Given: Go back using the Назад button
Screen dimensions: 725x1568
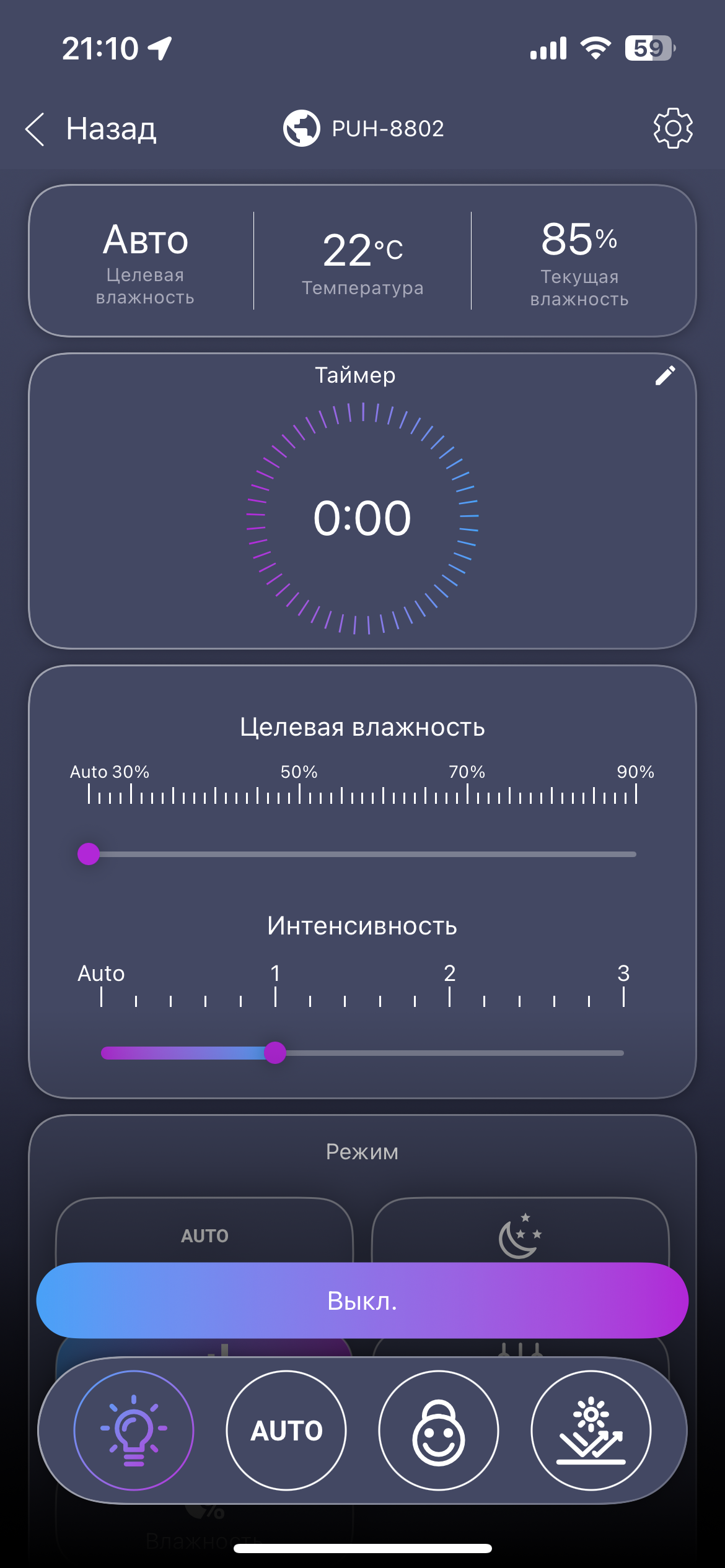Looking at the screenshot, I should pyautogui.click(x=92, y=129).
